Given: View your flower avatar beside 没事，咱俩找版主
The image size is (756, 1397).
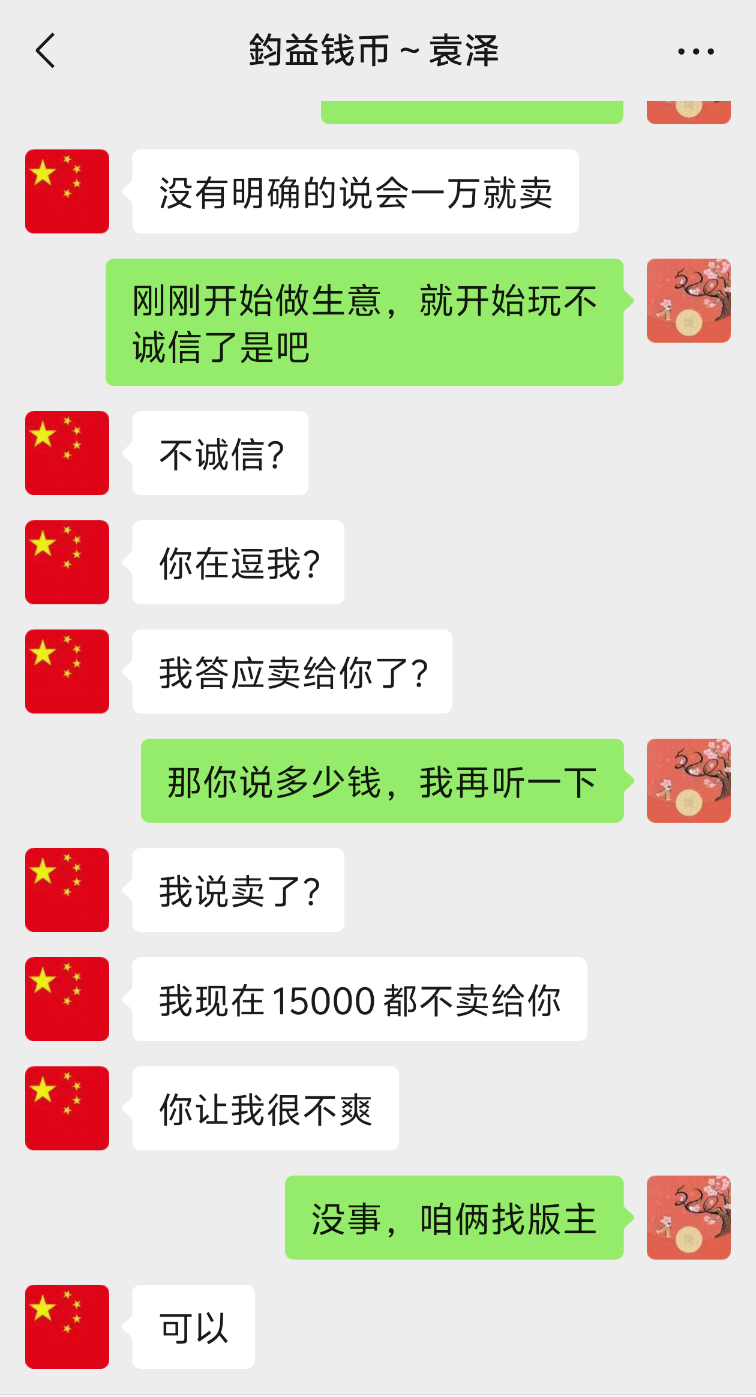Looking at the screenshot, I should point(689,1218).
